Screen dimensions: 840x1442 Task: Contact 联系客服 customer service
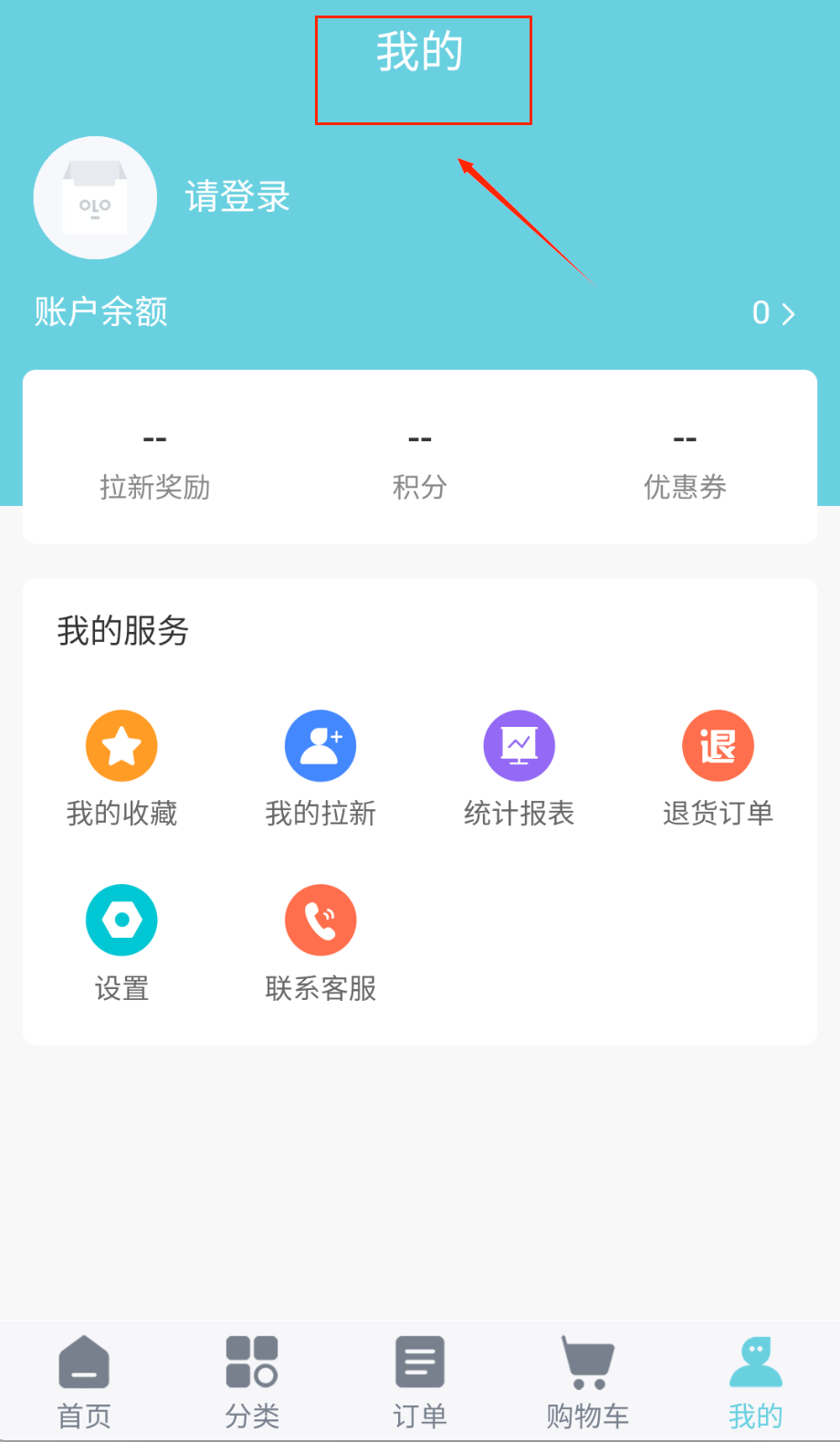tap(320, 942)
